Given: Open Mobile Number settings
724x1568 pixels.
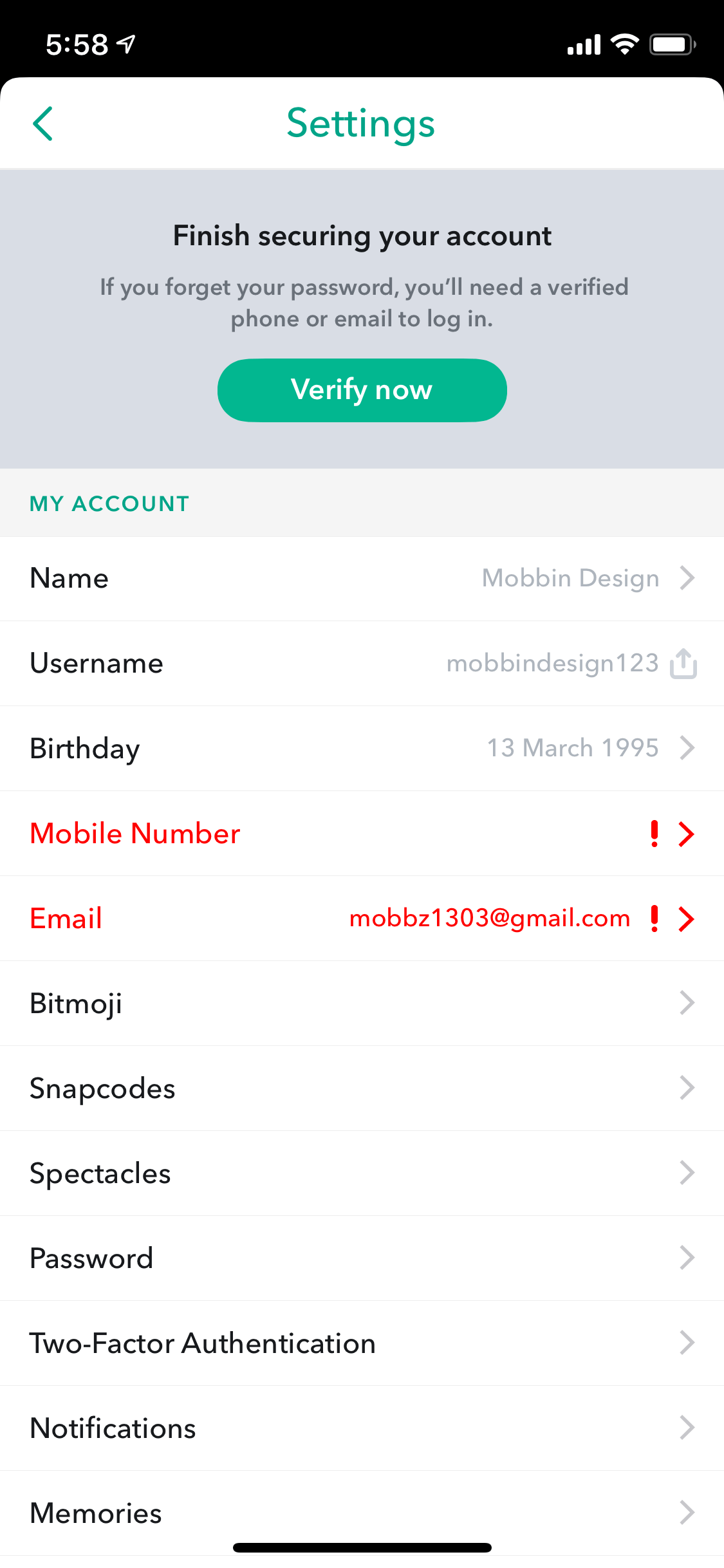Looking at the screenshot, I should (362, 833).
